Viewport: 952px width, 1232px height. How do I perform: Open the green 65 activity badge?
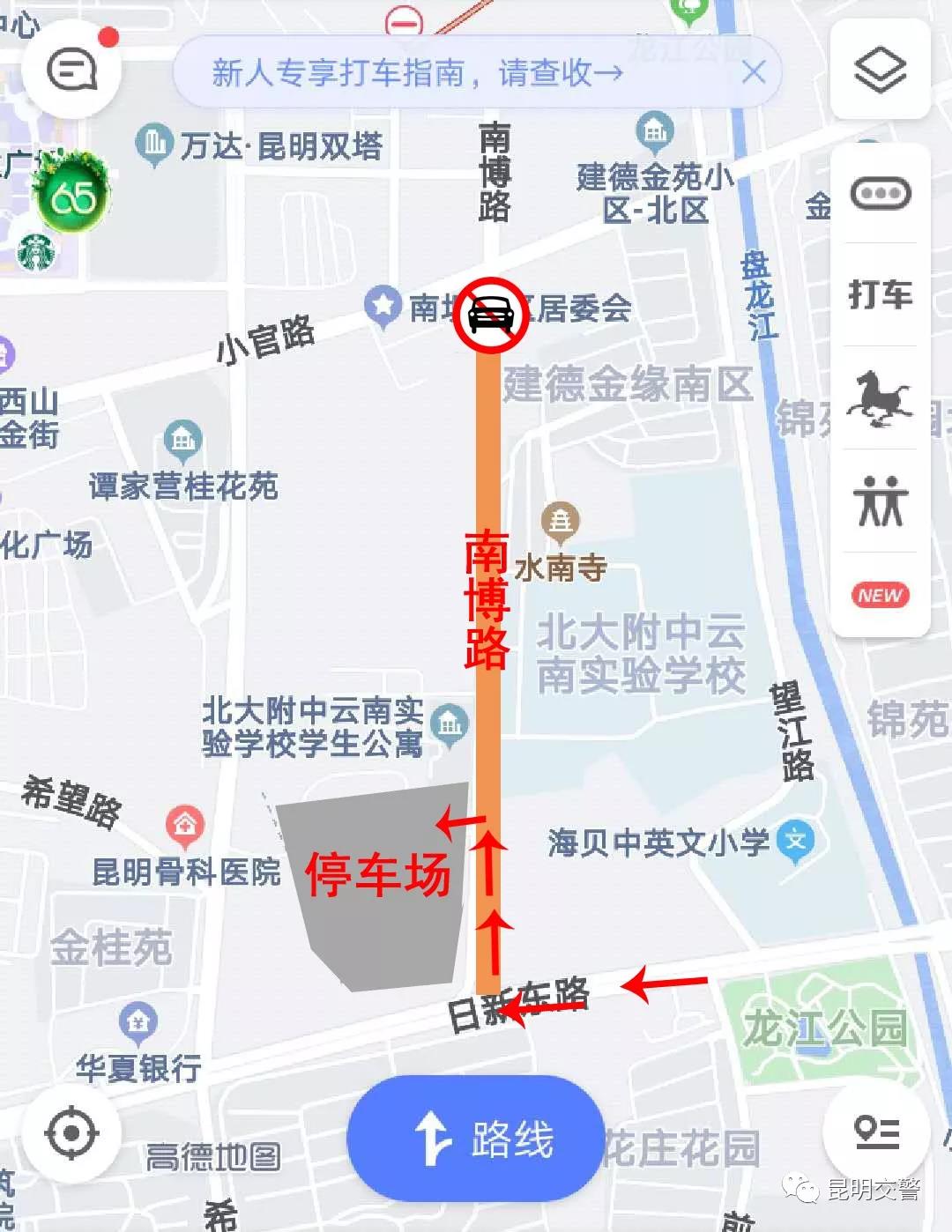coord(71,196)
